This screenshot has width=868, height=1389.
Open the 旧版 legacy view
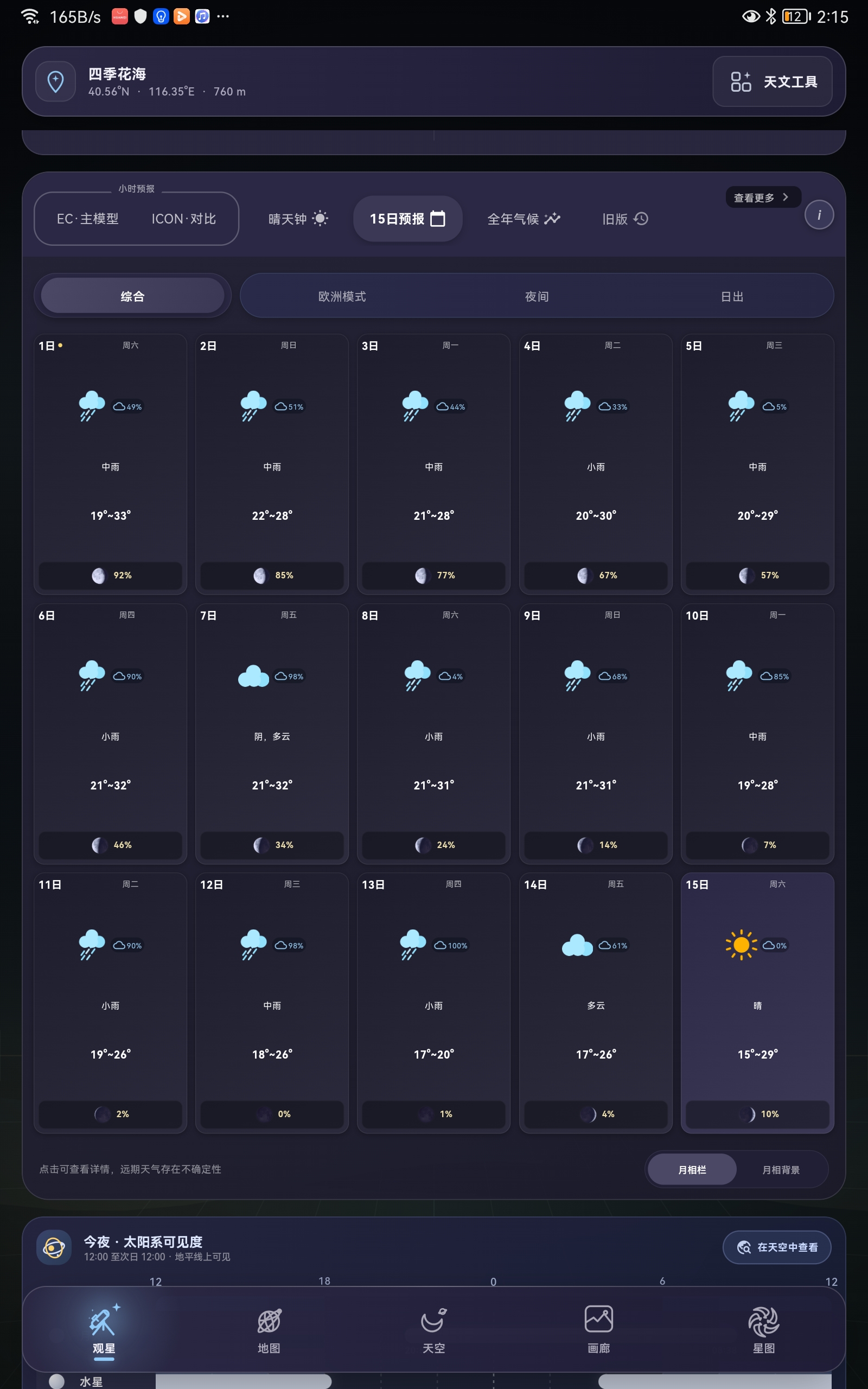[x=625, y=219]
